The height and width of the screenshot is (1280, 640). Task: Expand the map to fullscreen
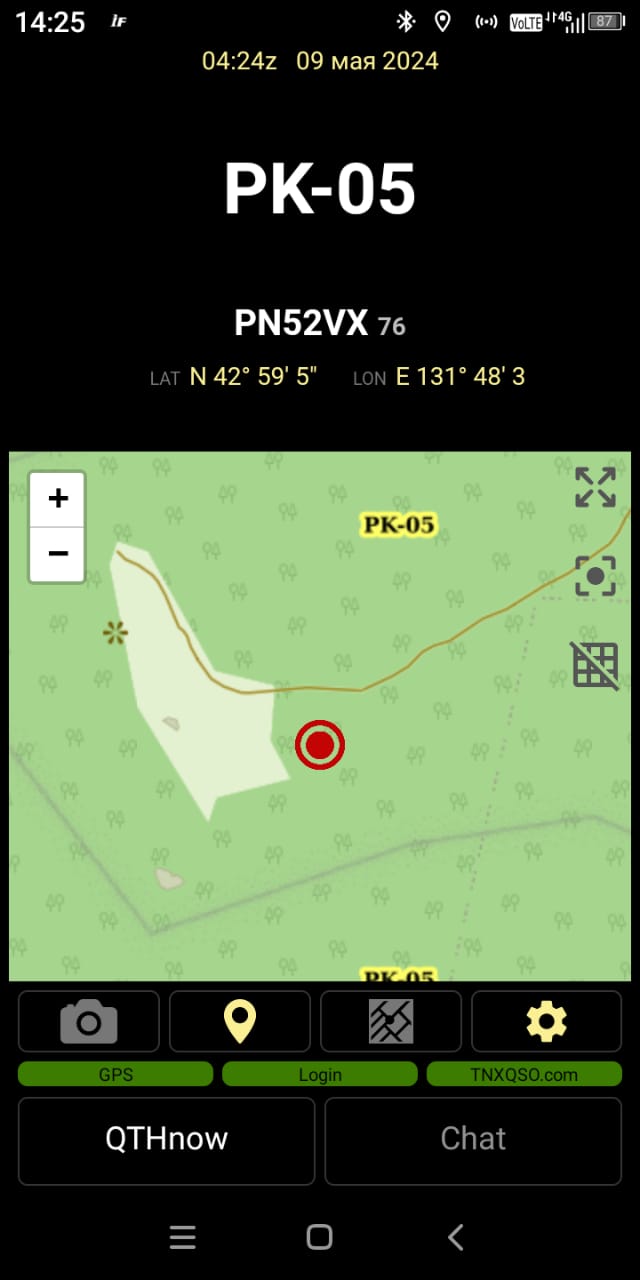[x=595, y=487]
